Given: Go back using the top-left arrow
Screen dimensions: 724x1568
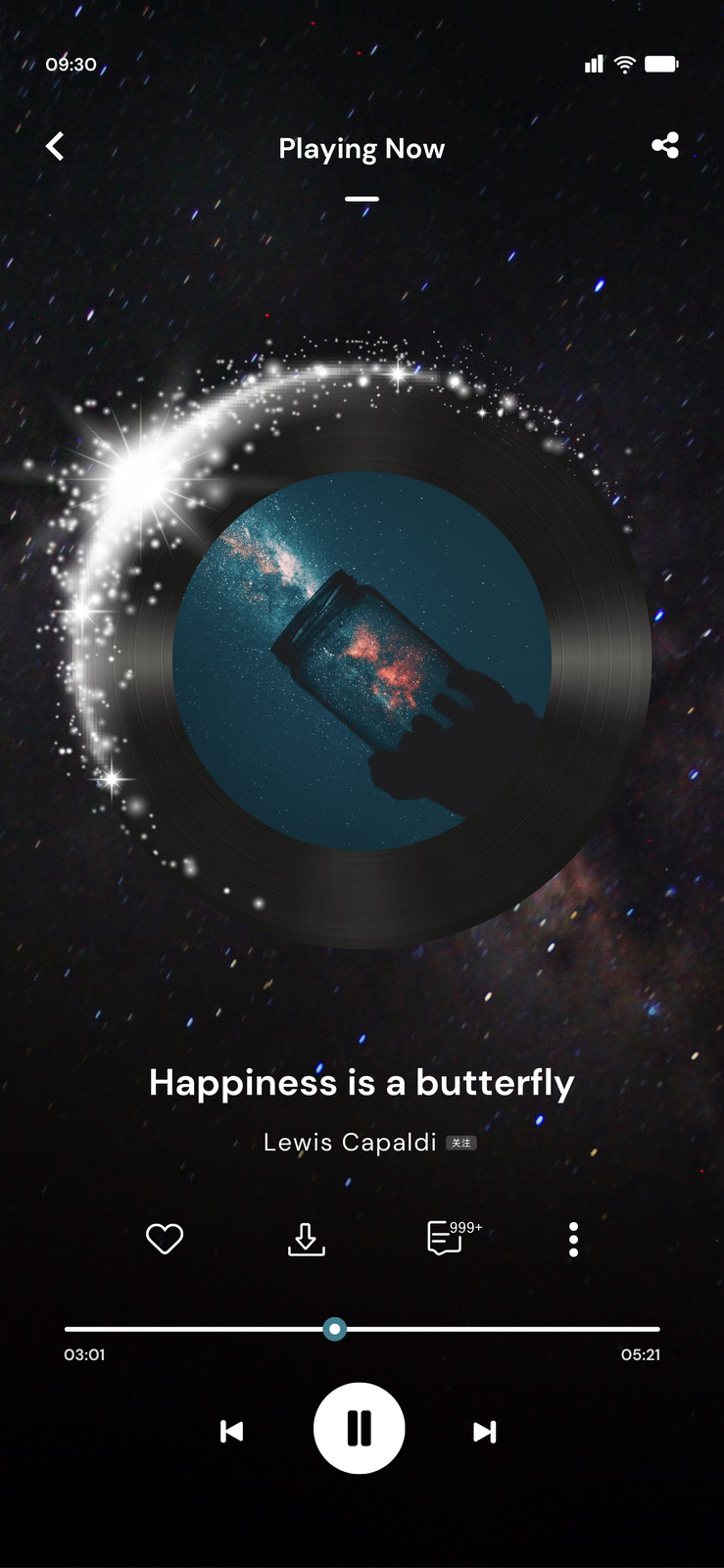Looking at the screenshot, I should (x=55, y=147).
